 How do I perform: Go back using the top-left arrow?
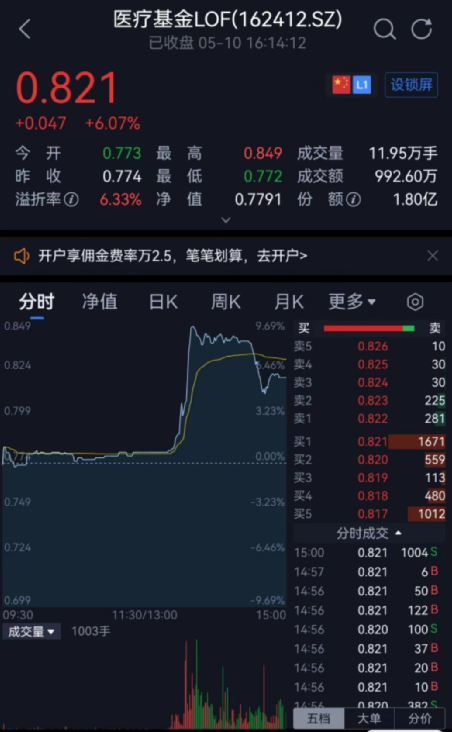point(25,29)
